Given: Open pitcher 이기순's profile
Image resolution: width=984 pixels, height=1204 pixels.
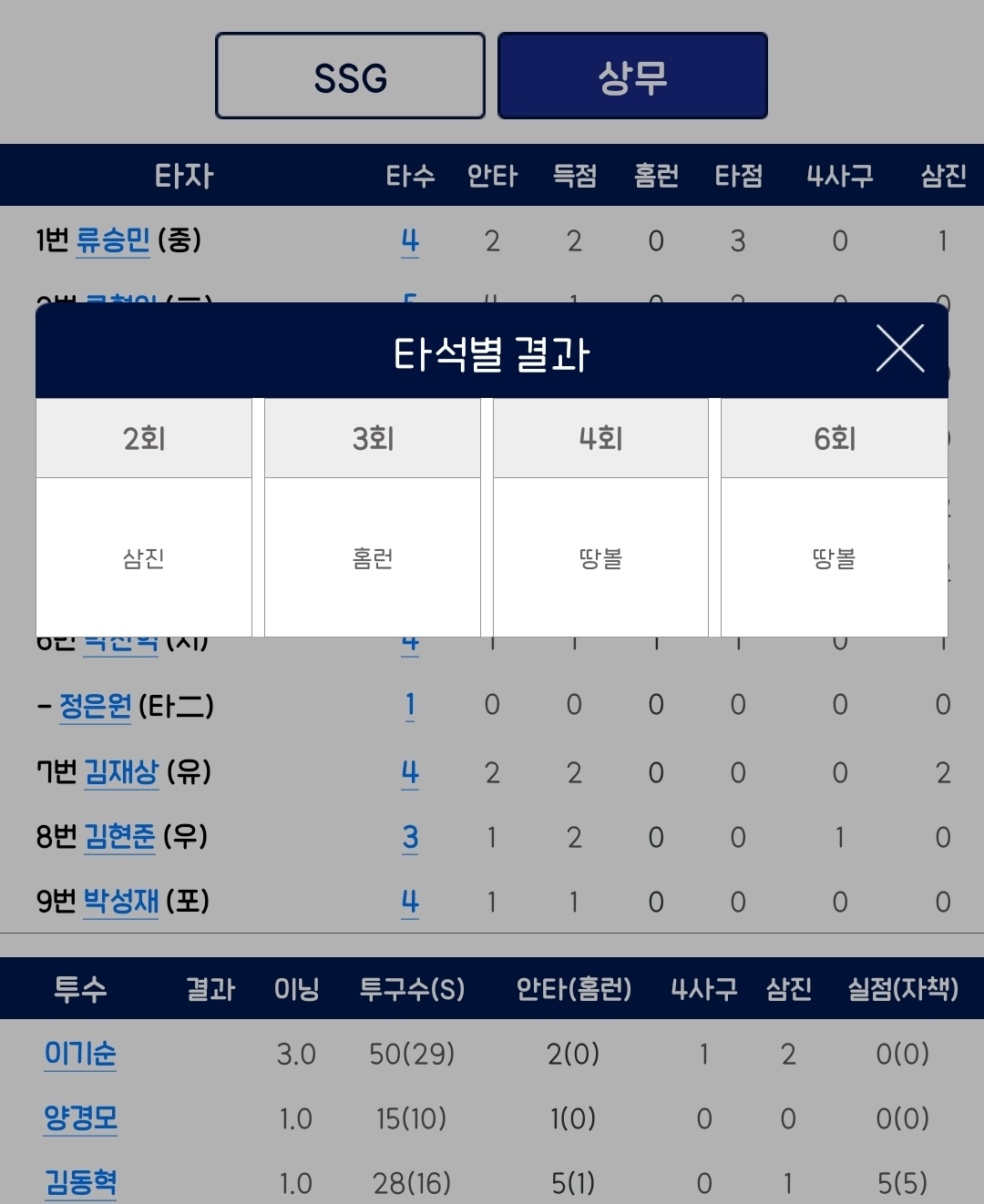Looking at the screenshot, I should pyautogui.click(x=80, y=1054).
